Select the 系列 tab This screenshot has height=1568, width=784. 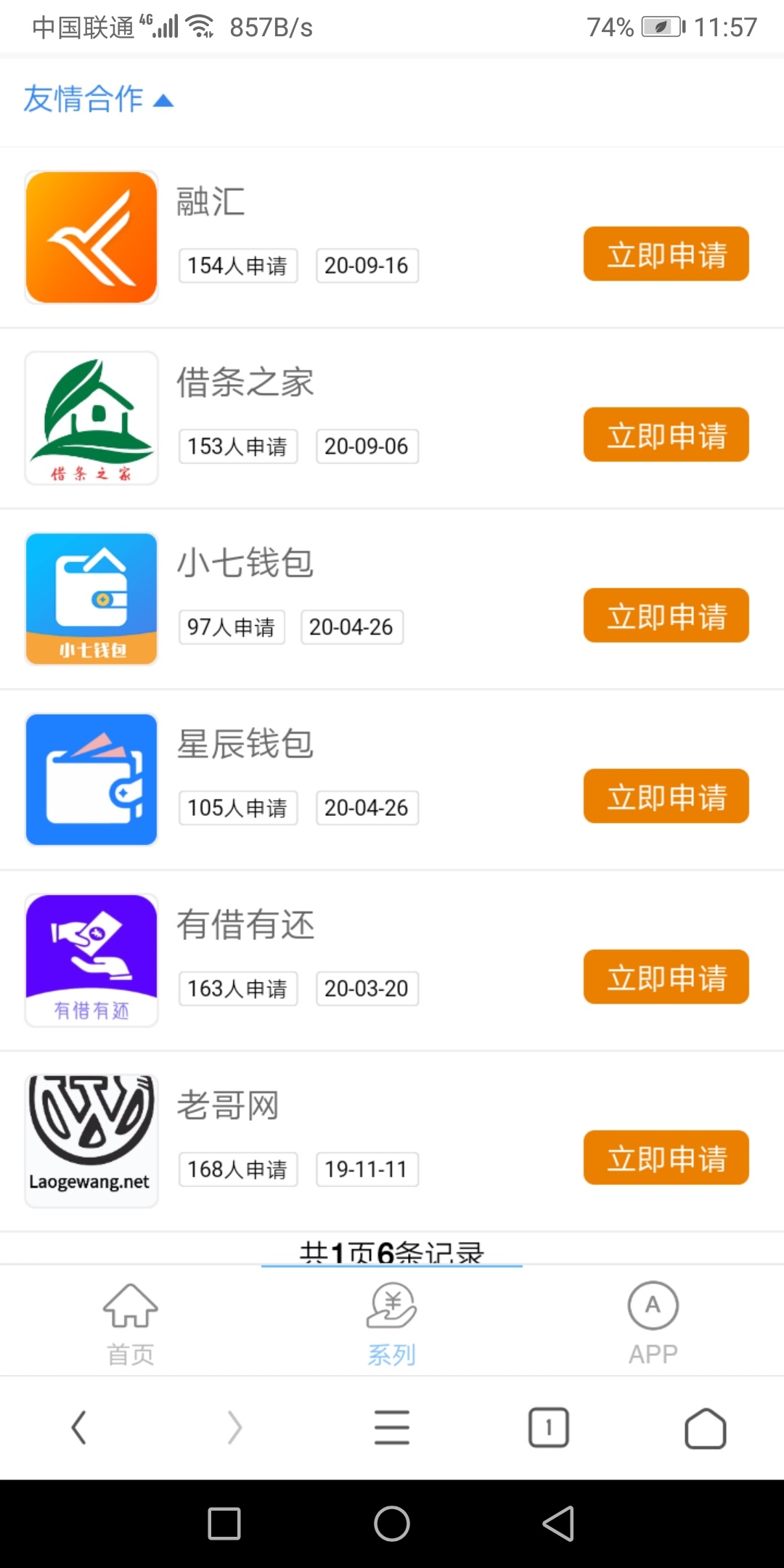pyautogui.click(x=392, y=1324)
